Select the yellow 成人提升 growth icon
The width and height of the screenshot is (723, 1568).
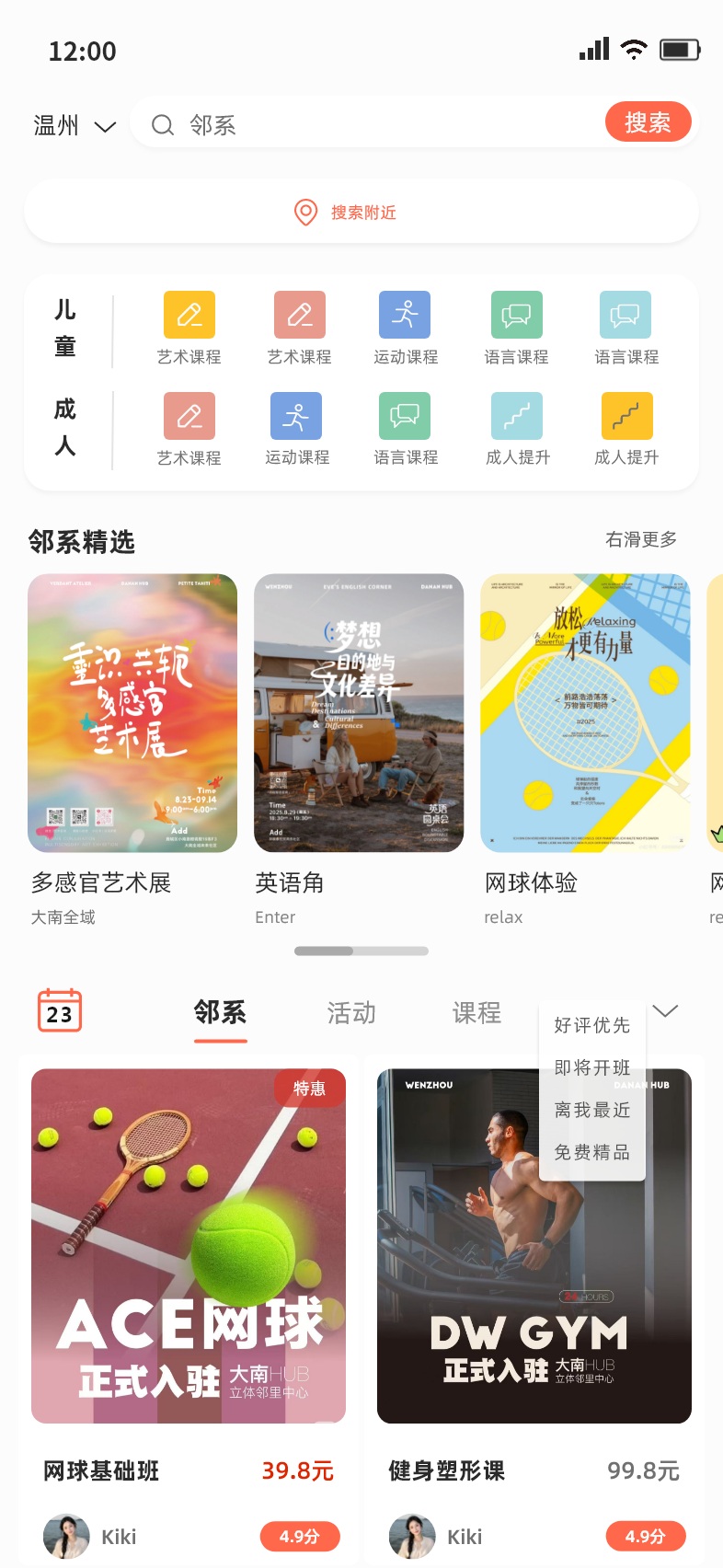[625, 419]
